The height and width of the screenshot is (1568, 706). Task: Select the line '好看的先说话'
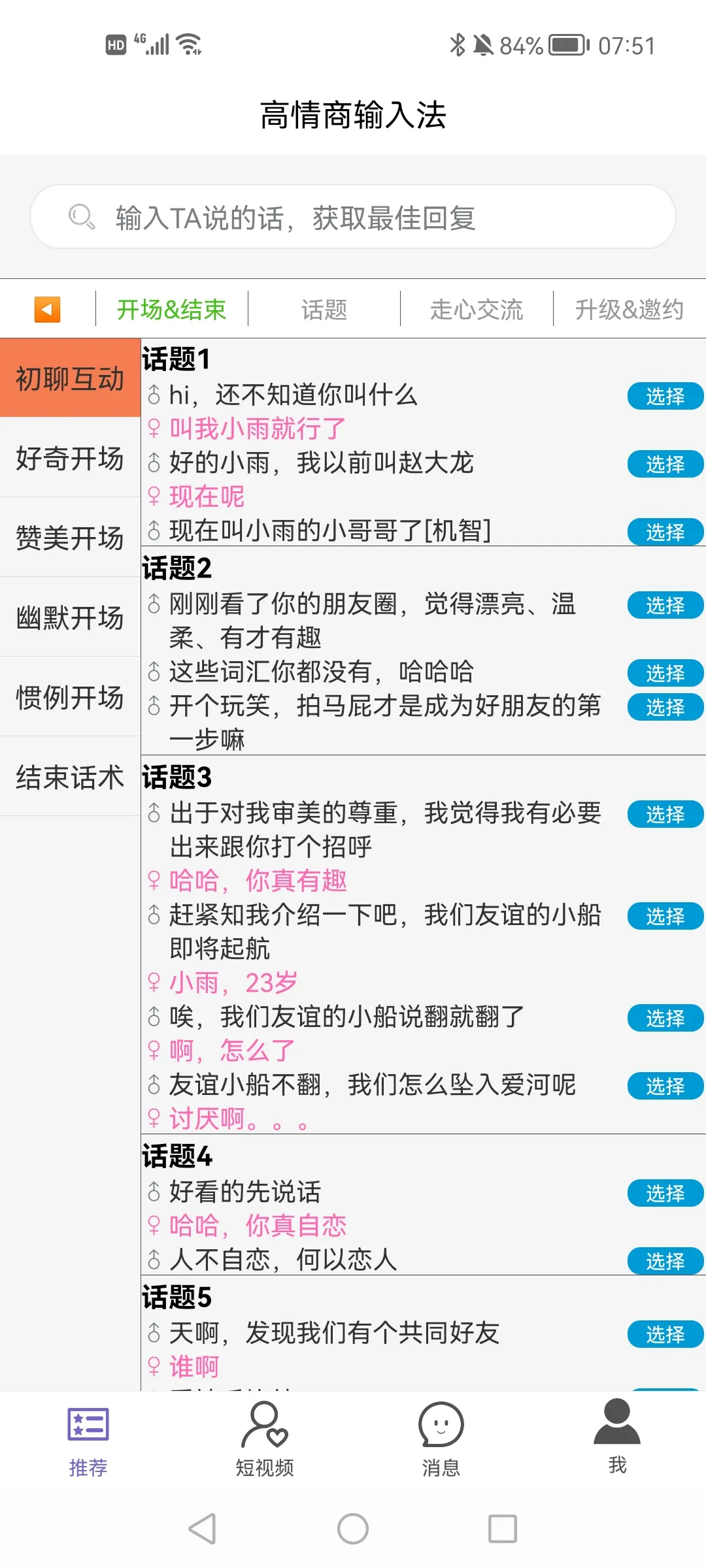click(665, 1193)
